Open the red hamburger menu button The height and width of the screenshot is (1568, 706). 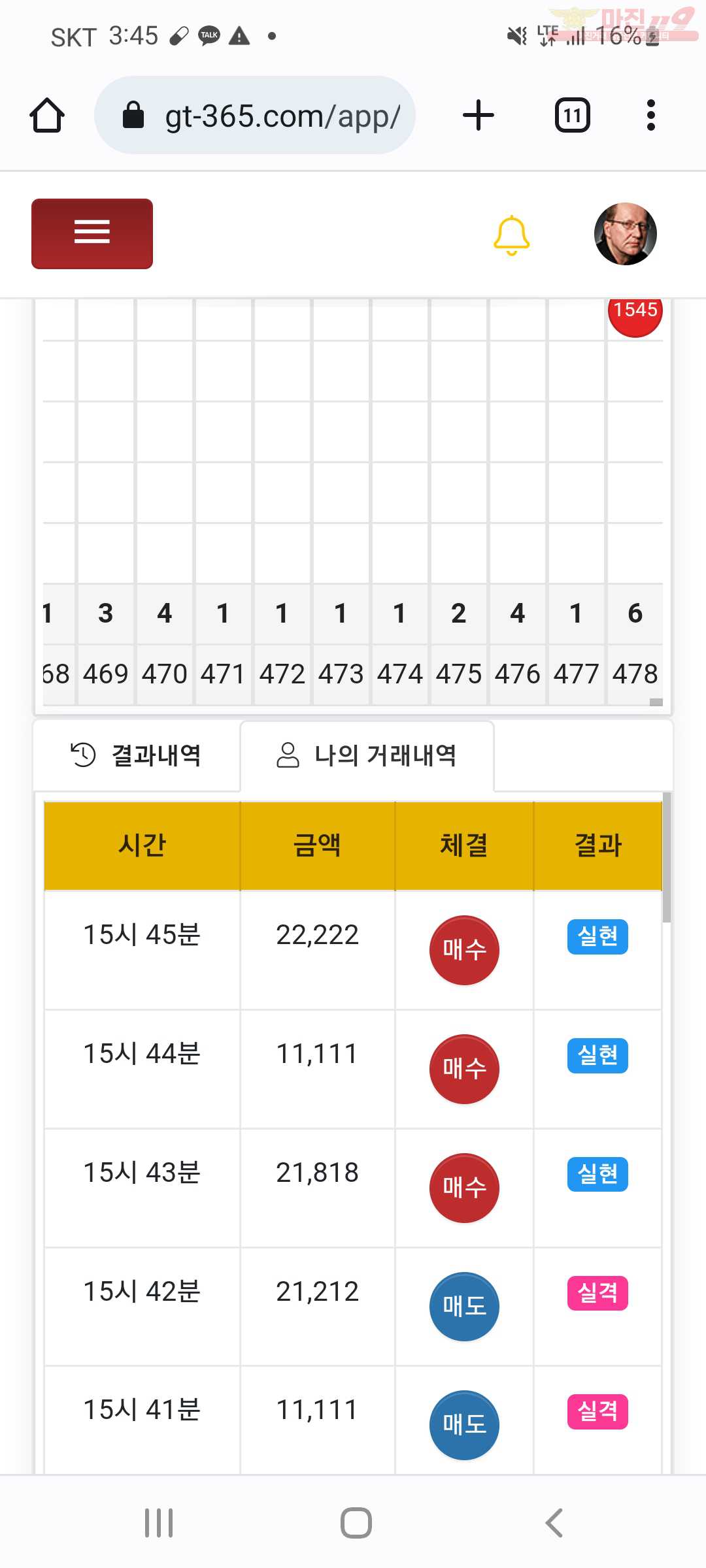(92, 233)
